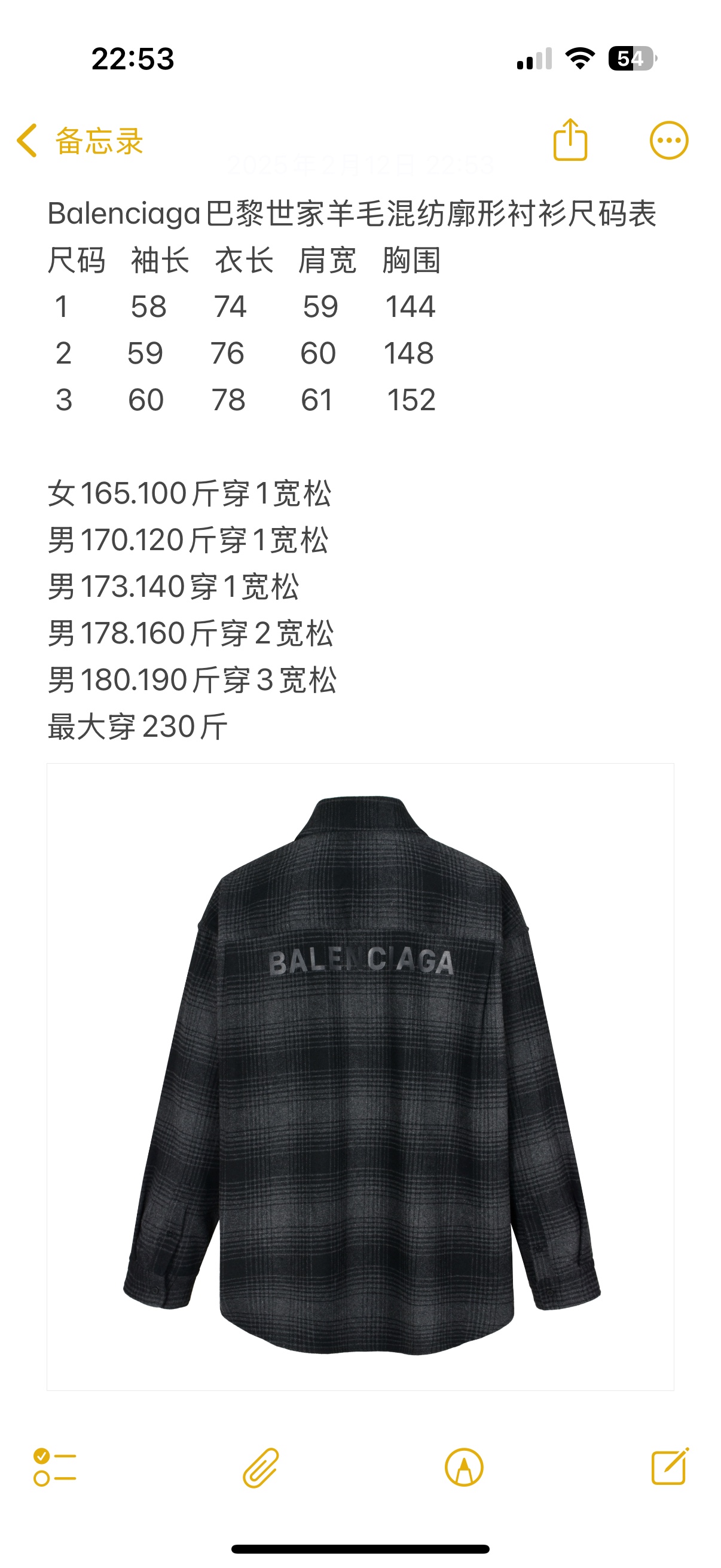Attach a file with the paperclip
Screen dimensions: 721x1568
coord(261,1467)
